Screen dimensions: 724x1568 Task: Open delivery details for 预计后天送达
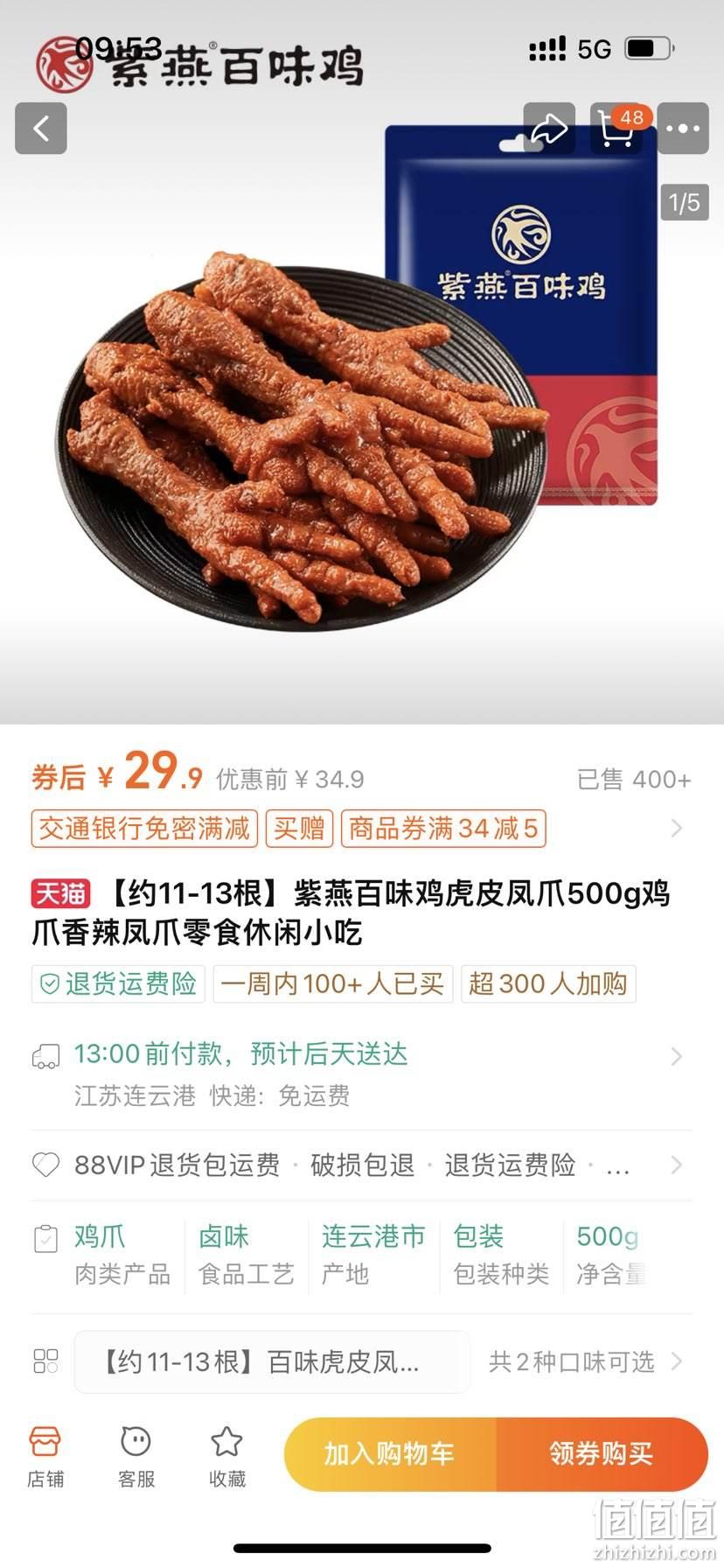click(362, 1073)
